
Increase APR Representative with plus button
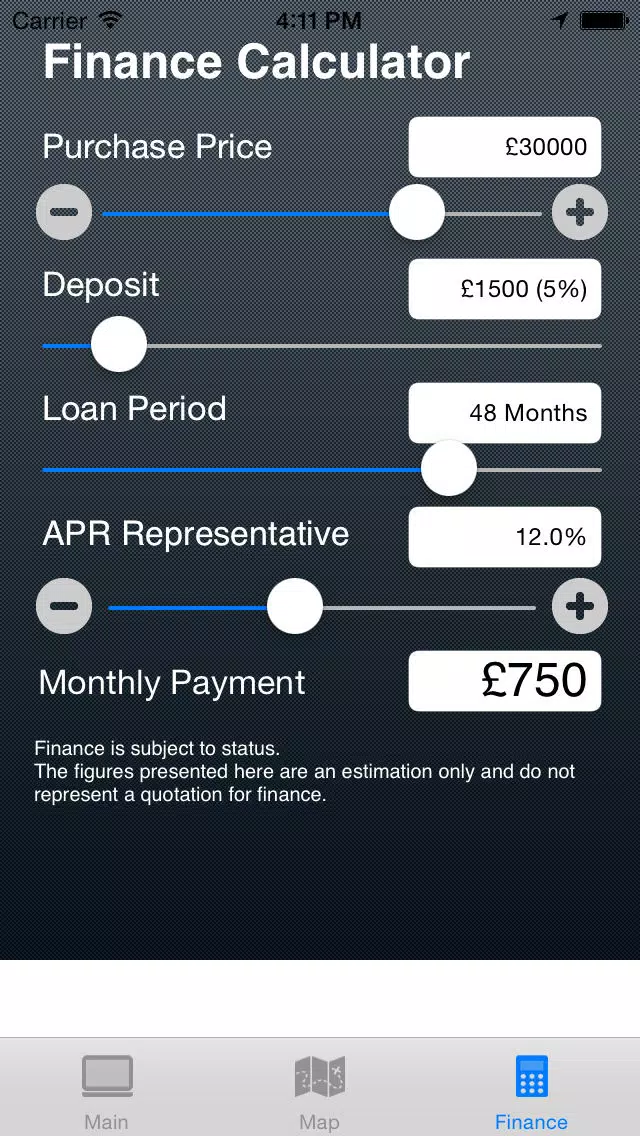point(580,606)
